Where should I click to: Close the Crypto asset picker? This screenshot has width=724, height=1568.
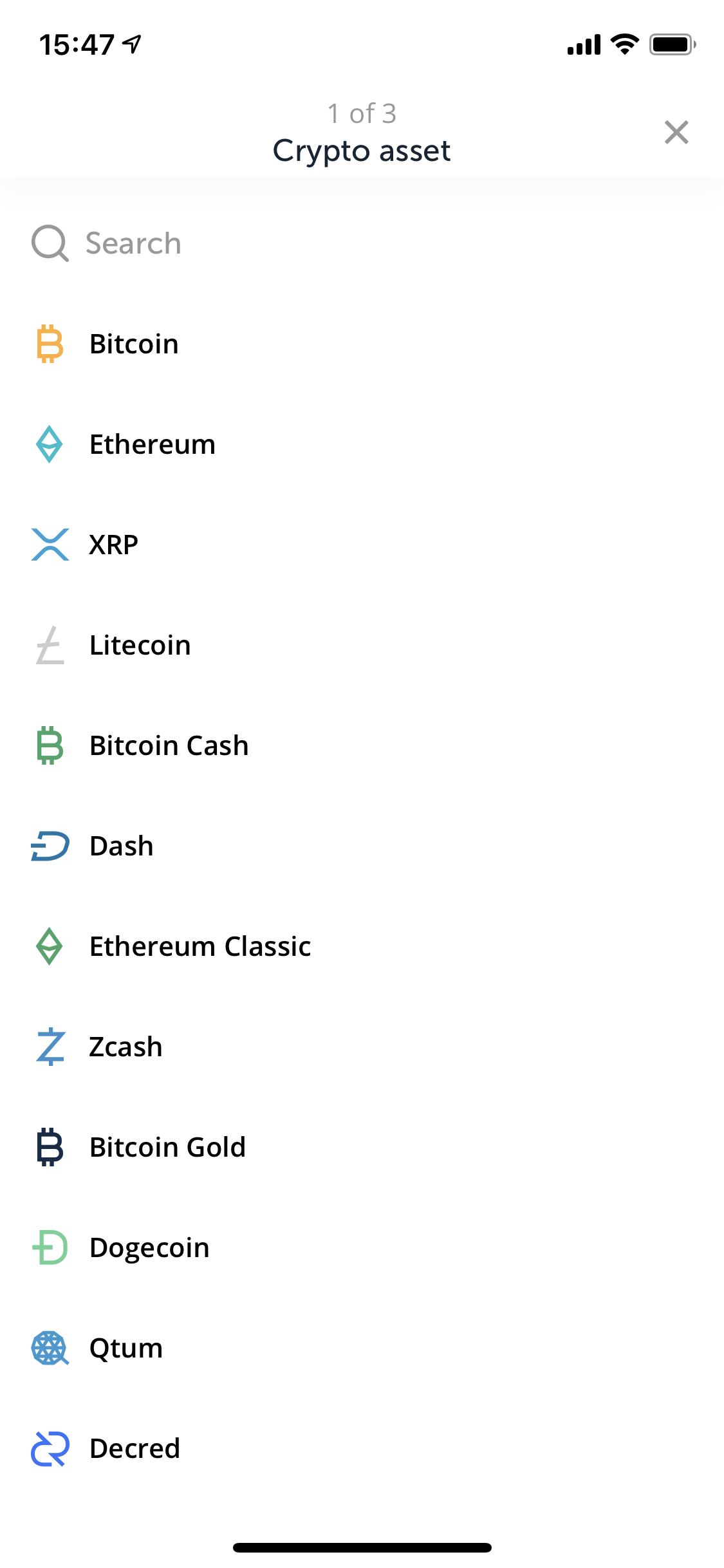[x=676, y=133]
